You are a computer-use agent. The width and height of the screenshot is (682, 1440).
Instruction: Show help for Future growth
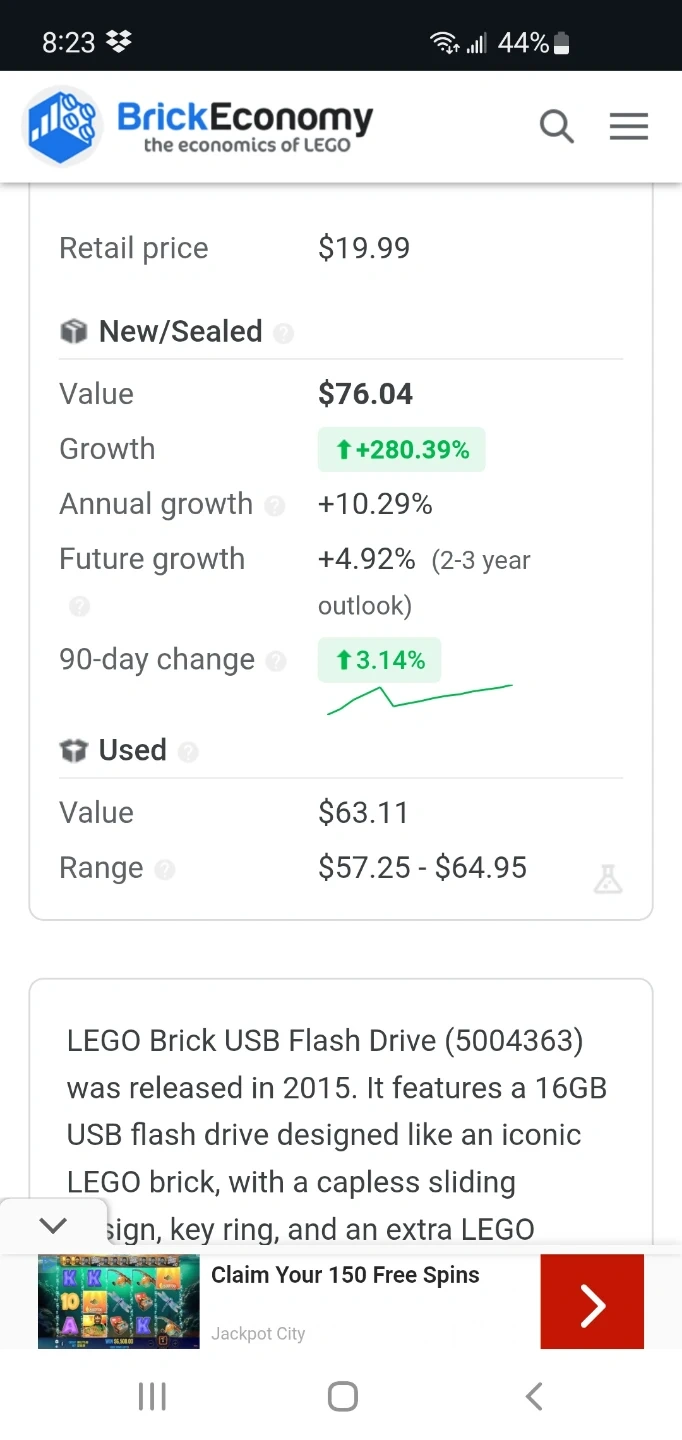[80, 606]
